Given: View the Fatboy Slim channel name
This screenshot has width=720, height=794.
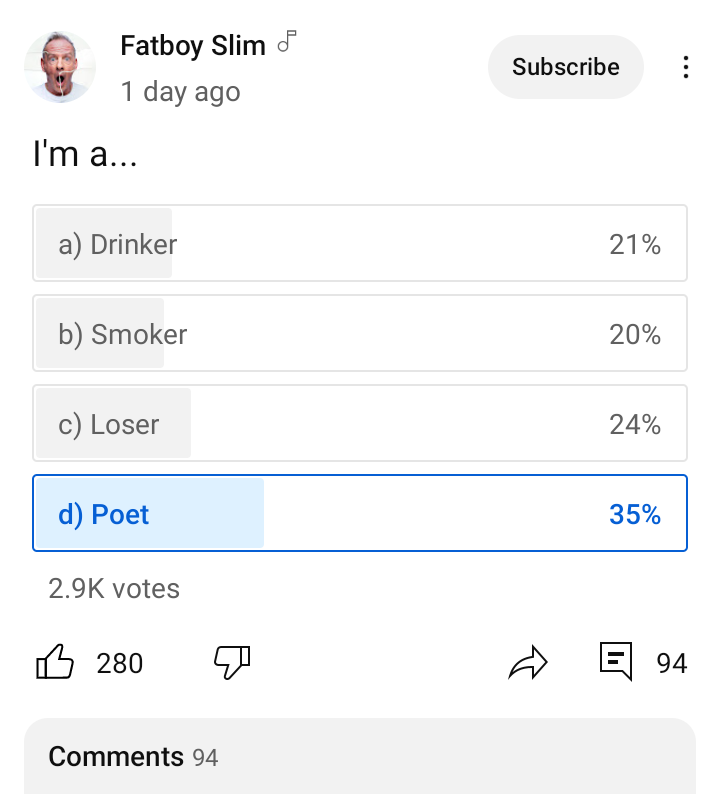Looking at the screenshot, I should point(192,45).
